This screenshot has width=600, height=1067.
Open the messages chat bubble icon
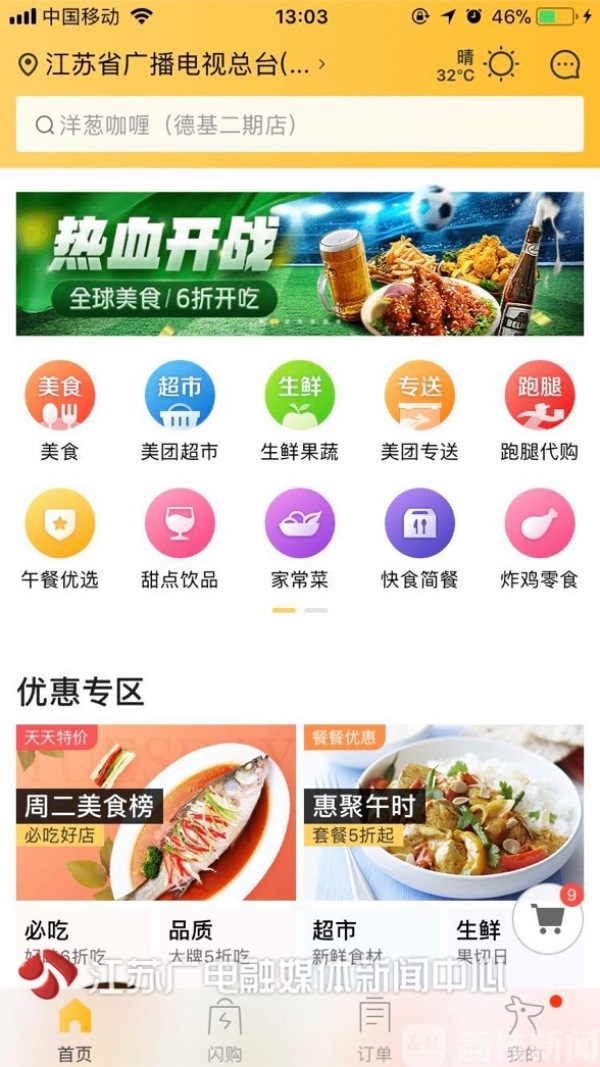coord(565,65)
